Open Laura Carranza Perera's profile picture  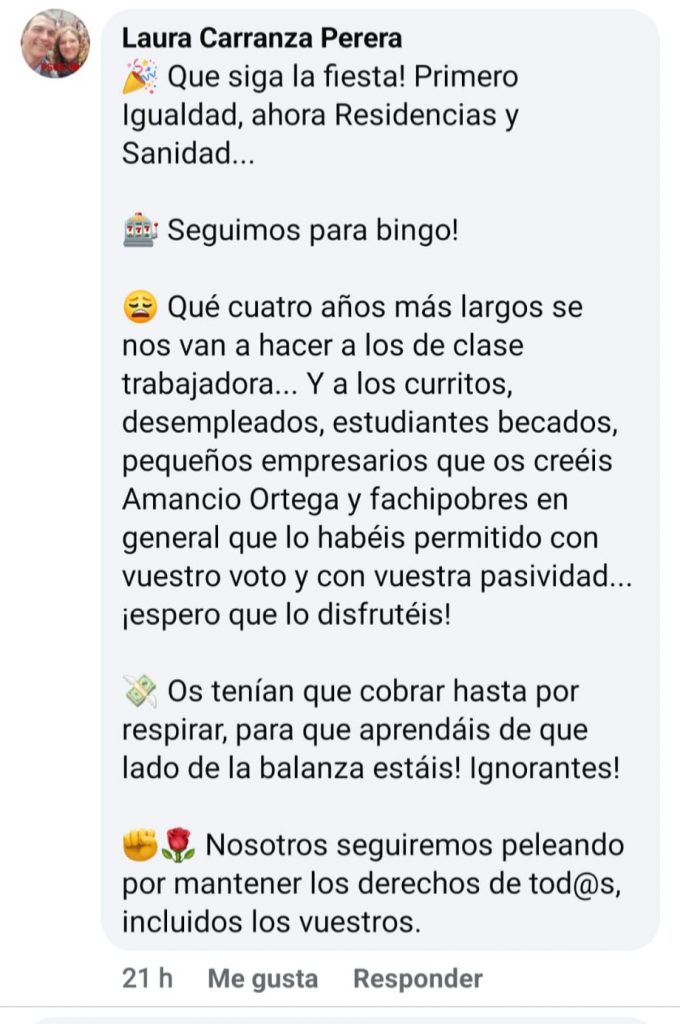[55, 44]
